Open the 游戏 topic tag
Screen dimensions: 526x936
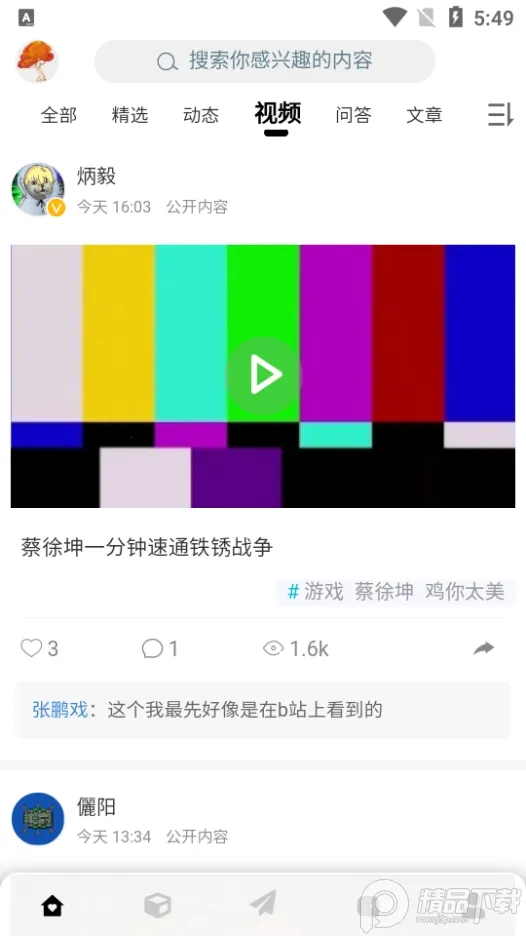click(316, 592)
